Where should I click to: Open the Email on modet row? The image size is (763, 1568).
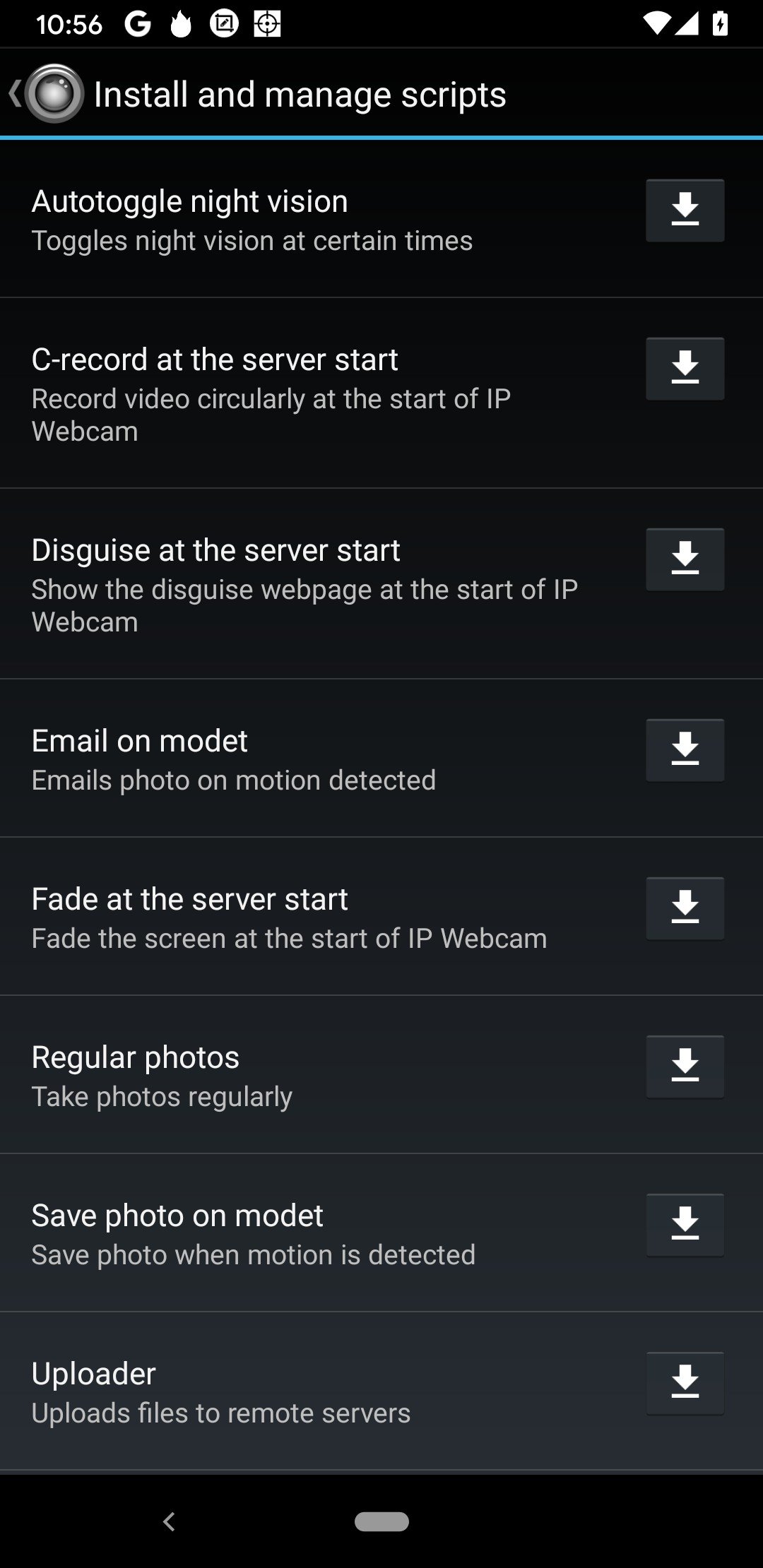point(381,759)
